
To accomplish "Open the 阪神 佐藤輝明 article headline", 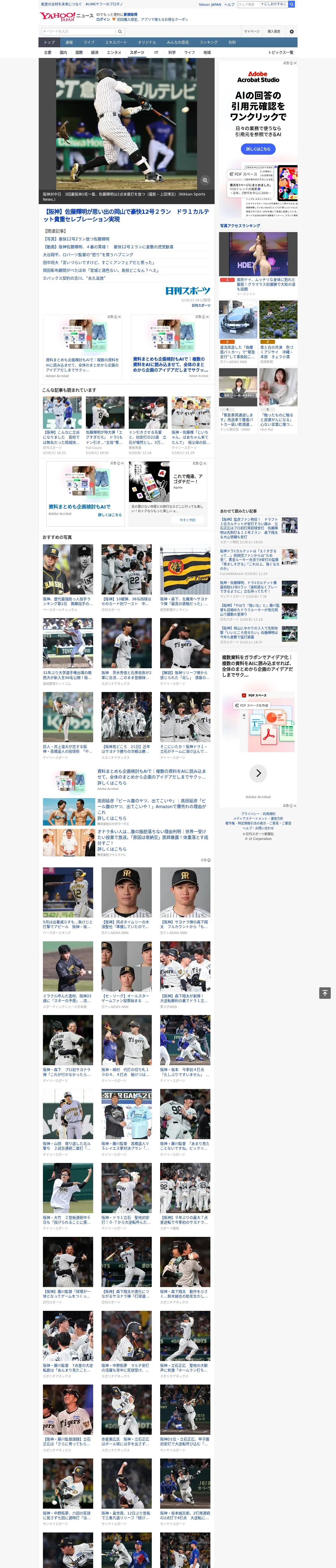I will pos(126,216).
